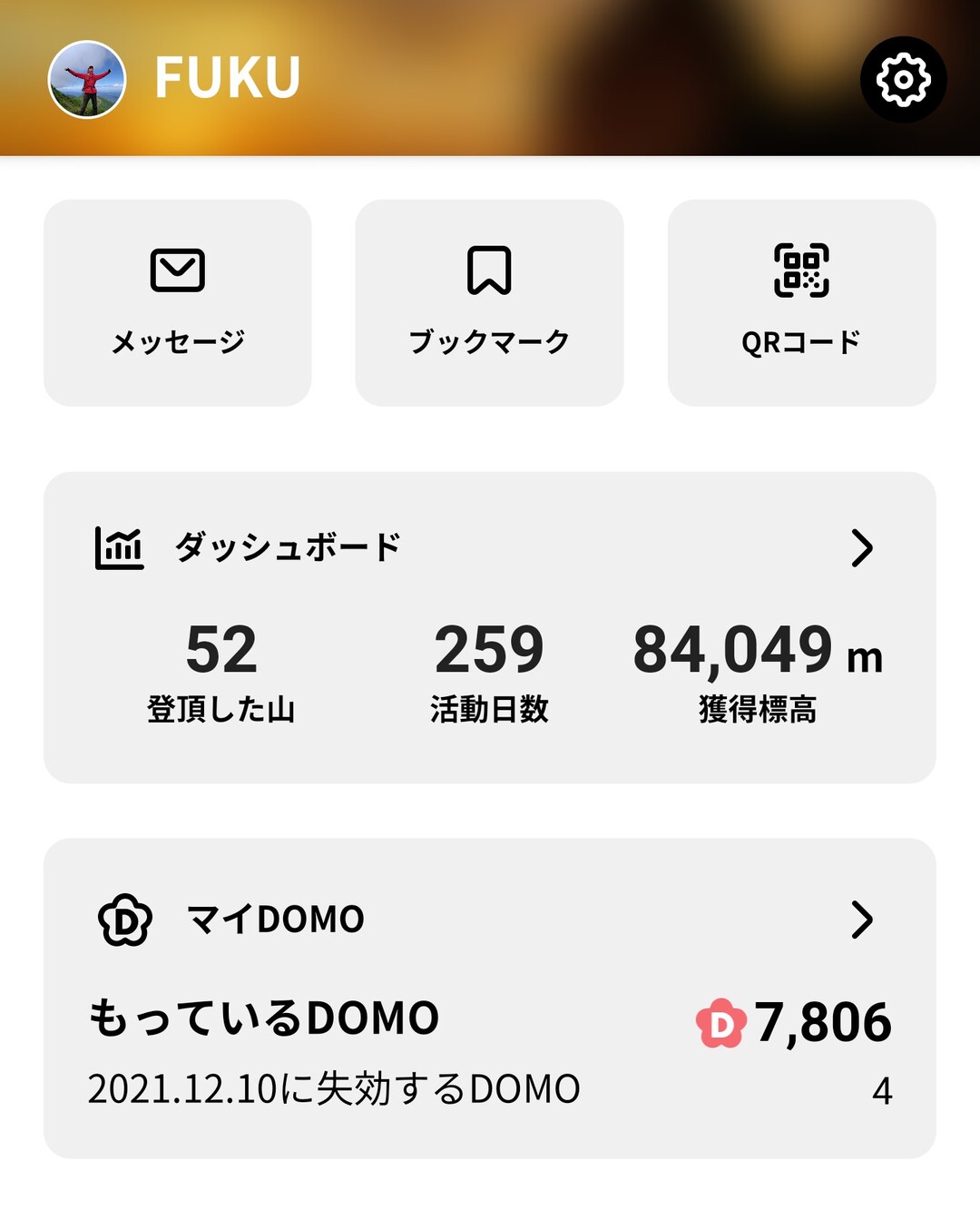Open the メッセージ envelope icon
Screen dimensions: 980x1220
176,270
